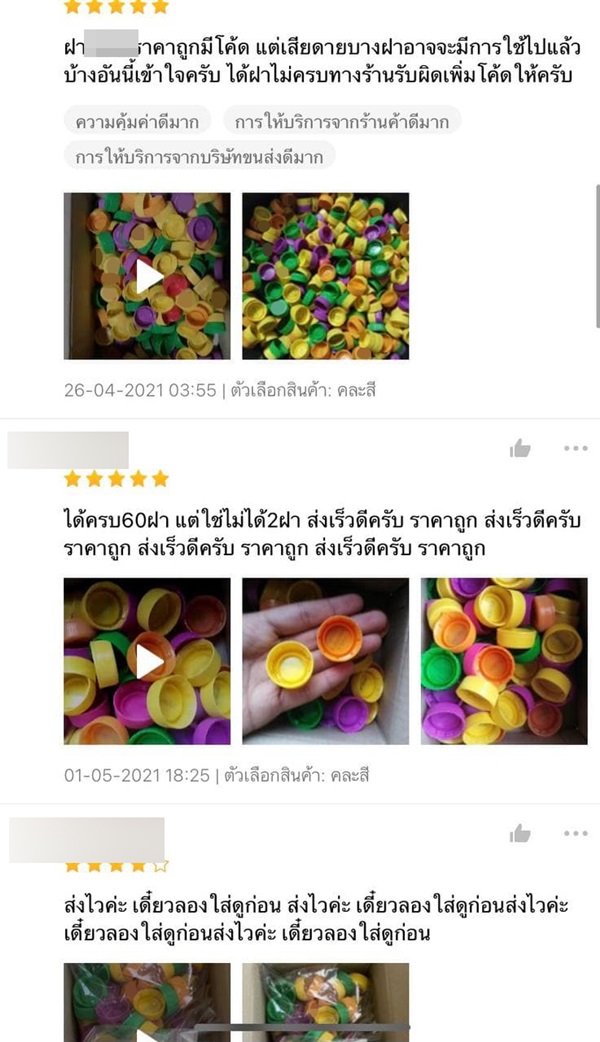Open the last photo in the 01-05-2021 review
This screenshot has width=600, height=1042.
click(x=503, y=661)
